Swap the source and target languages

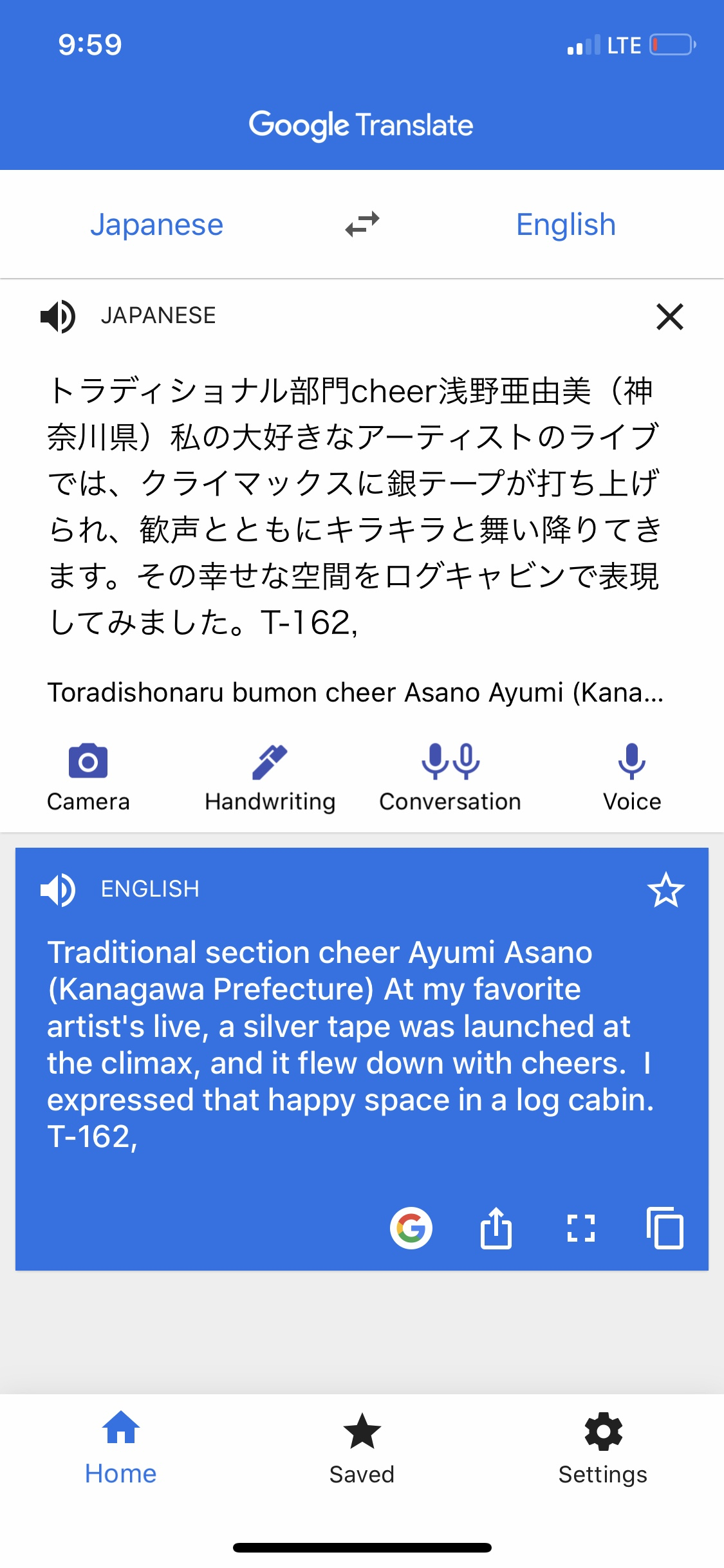[362, 225]
